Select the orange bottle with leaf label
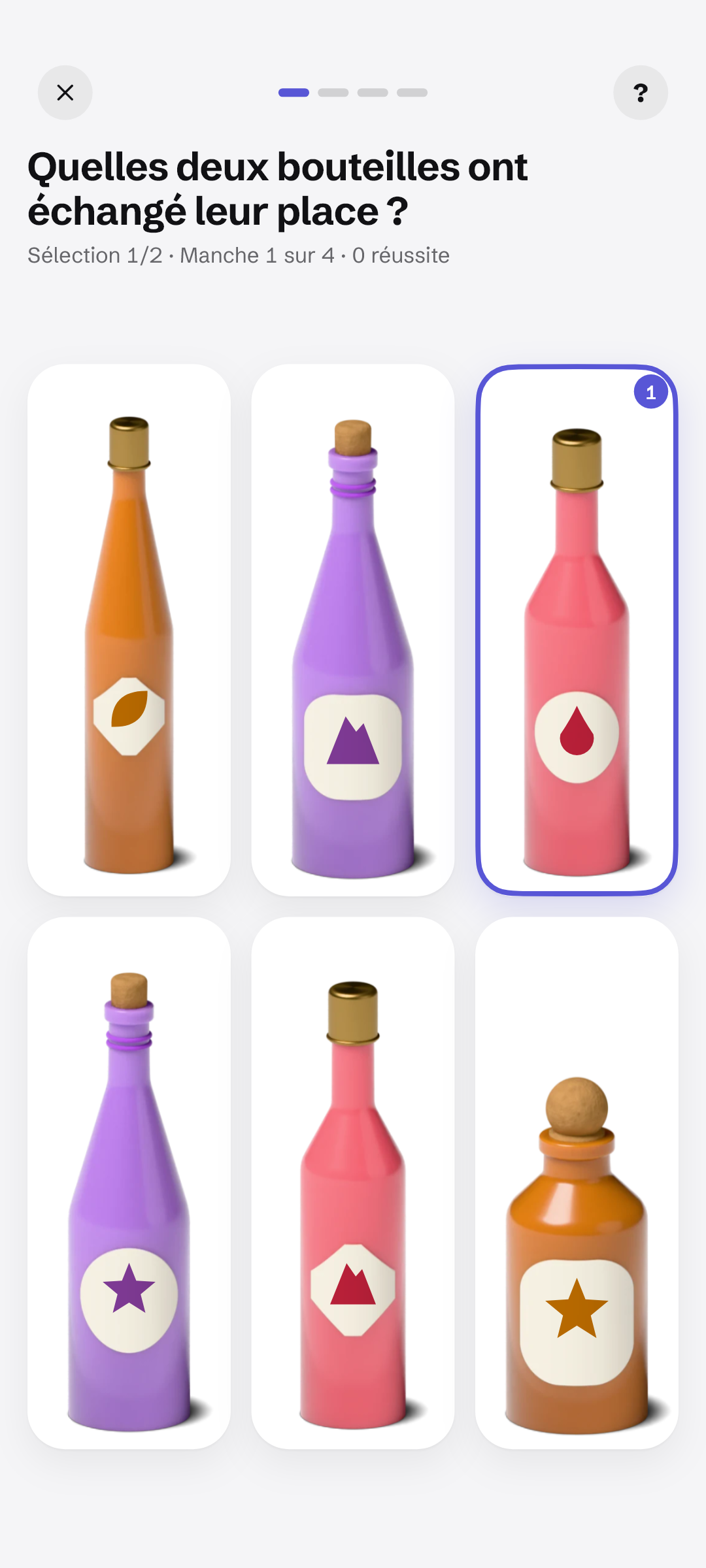This screenshot has height=1568, width=706. point(129,630)
